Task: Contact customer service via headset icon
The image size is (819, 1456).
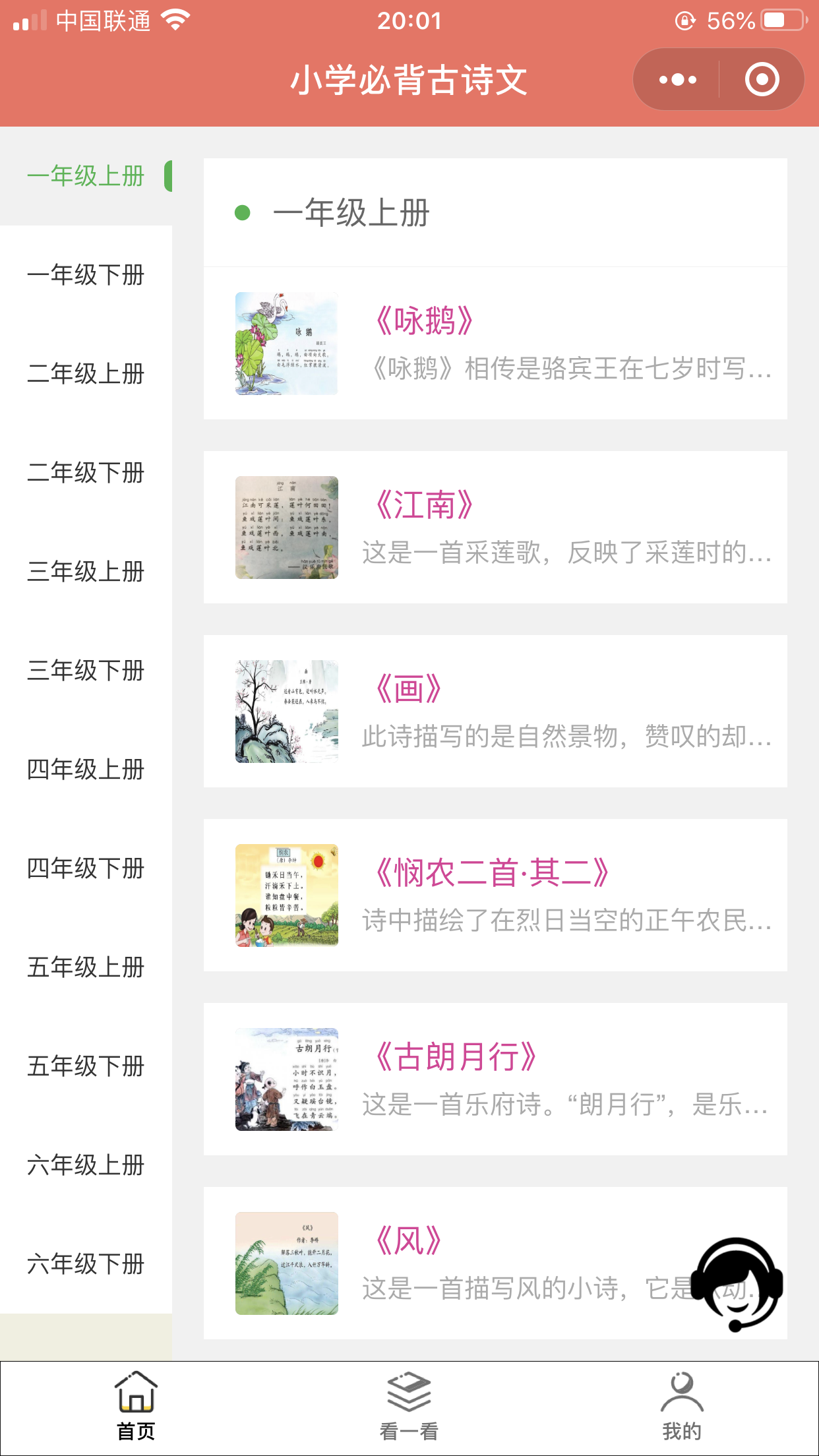Action: [x=737, y=1285]
